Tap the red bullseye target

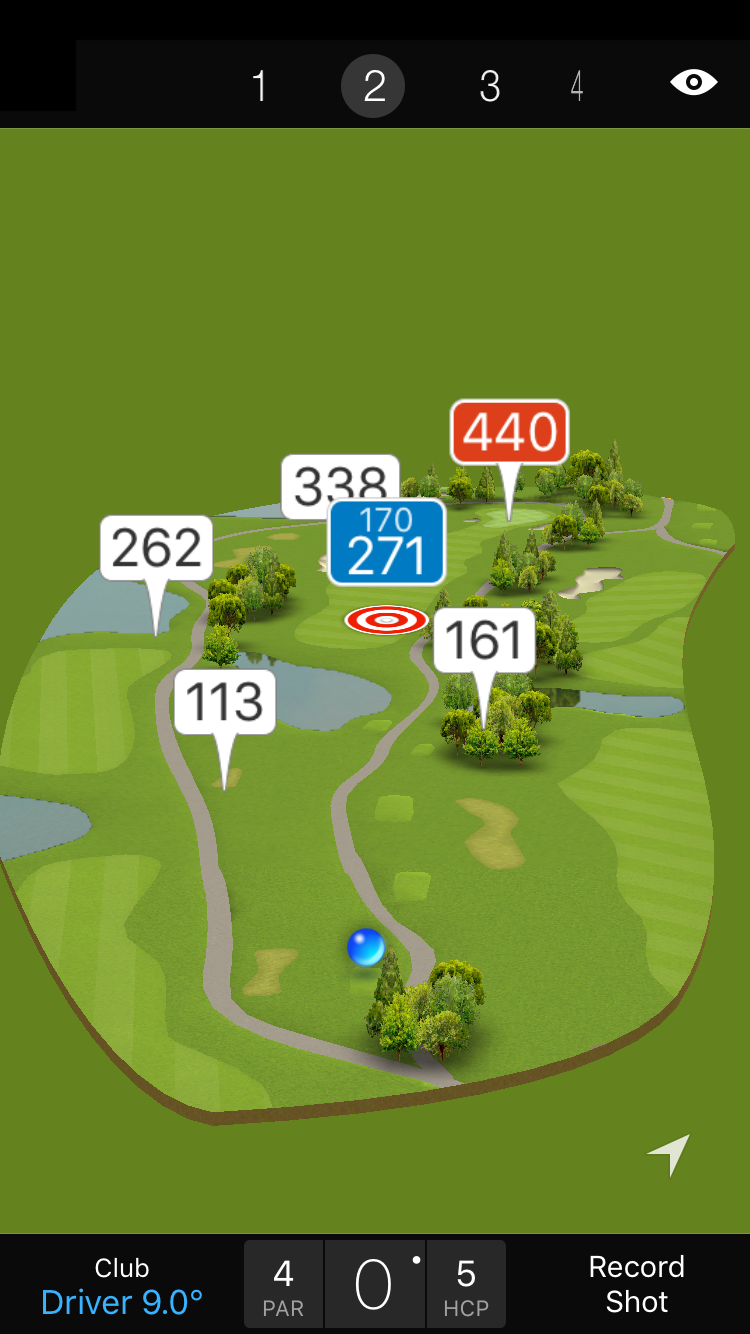[387, 620]
